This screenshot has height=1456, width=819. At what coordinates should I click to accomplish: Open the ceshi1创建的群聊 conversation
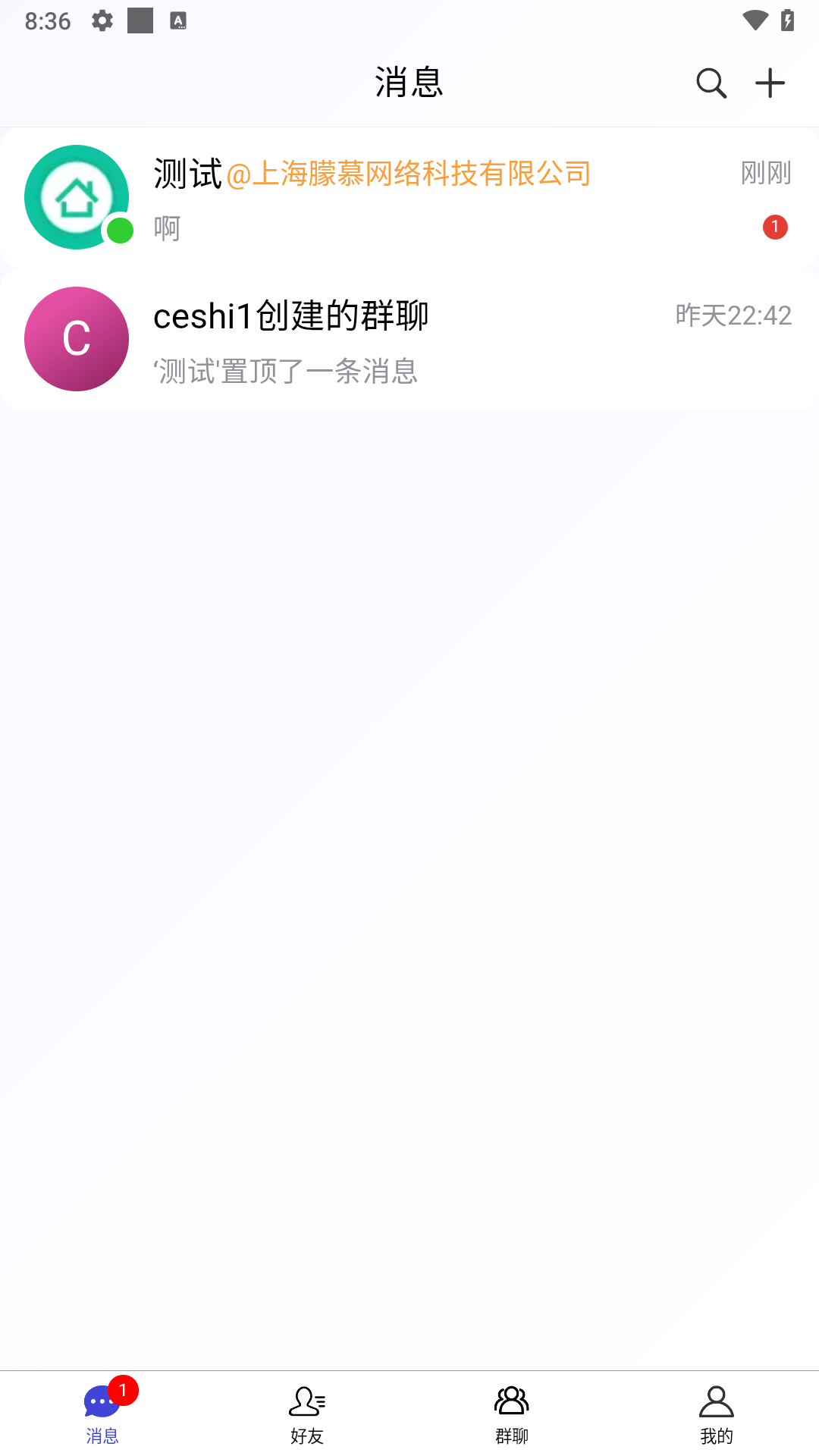(409, 339)
